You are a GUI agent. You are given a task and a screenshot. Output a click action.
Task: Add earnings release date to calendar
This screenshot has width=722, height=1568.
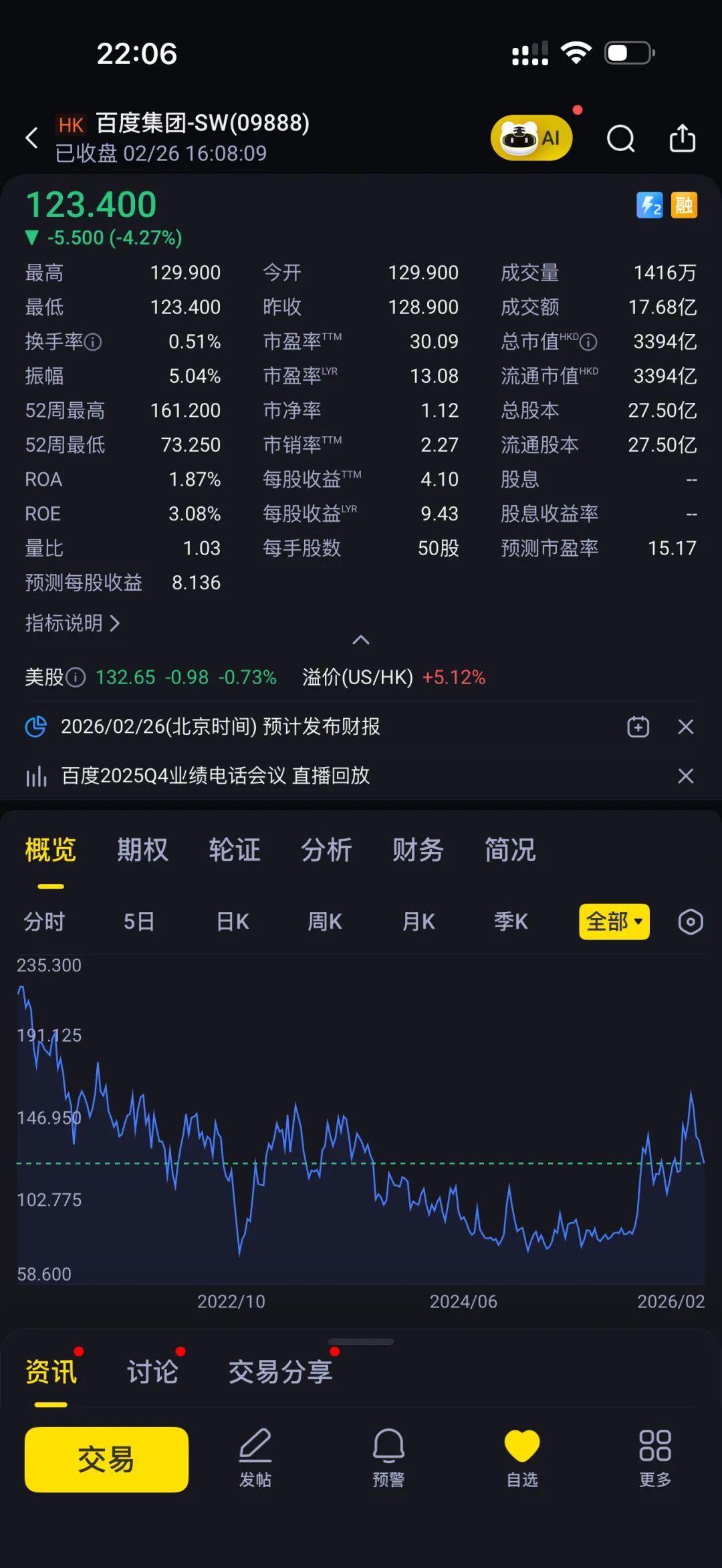click(x=638, y=726)
